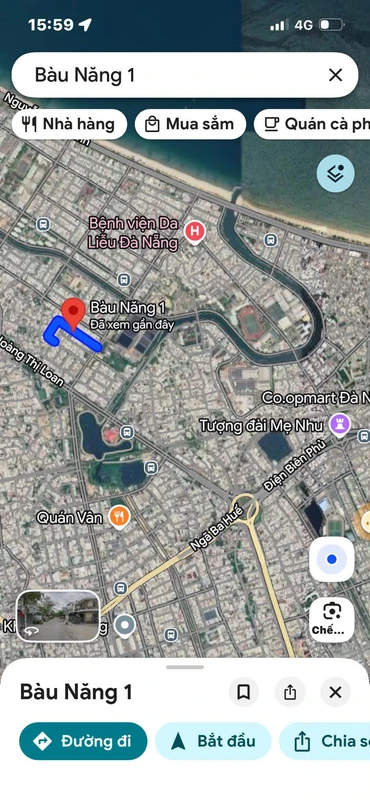This screenshot has width=370, height=800.
Task: Close the Bàu Năng 1 place panel
Action: [335, 692]
